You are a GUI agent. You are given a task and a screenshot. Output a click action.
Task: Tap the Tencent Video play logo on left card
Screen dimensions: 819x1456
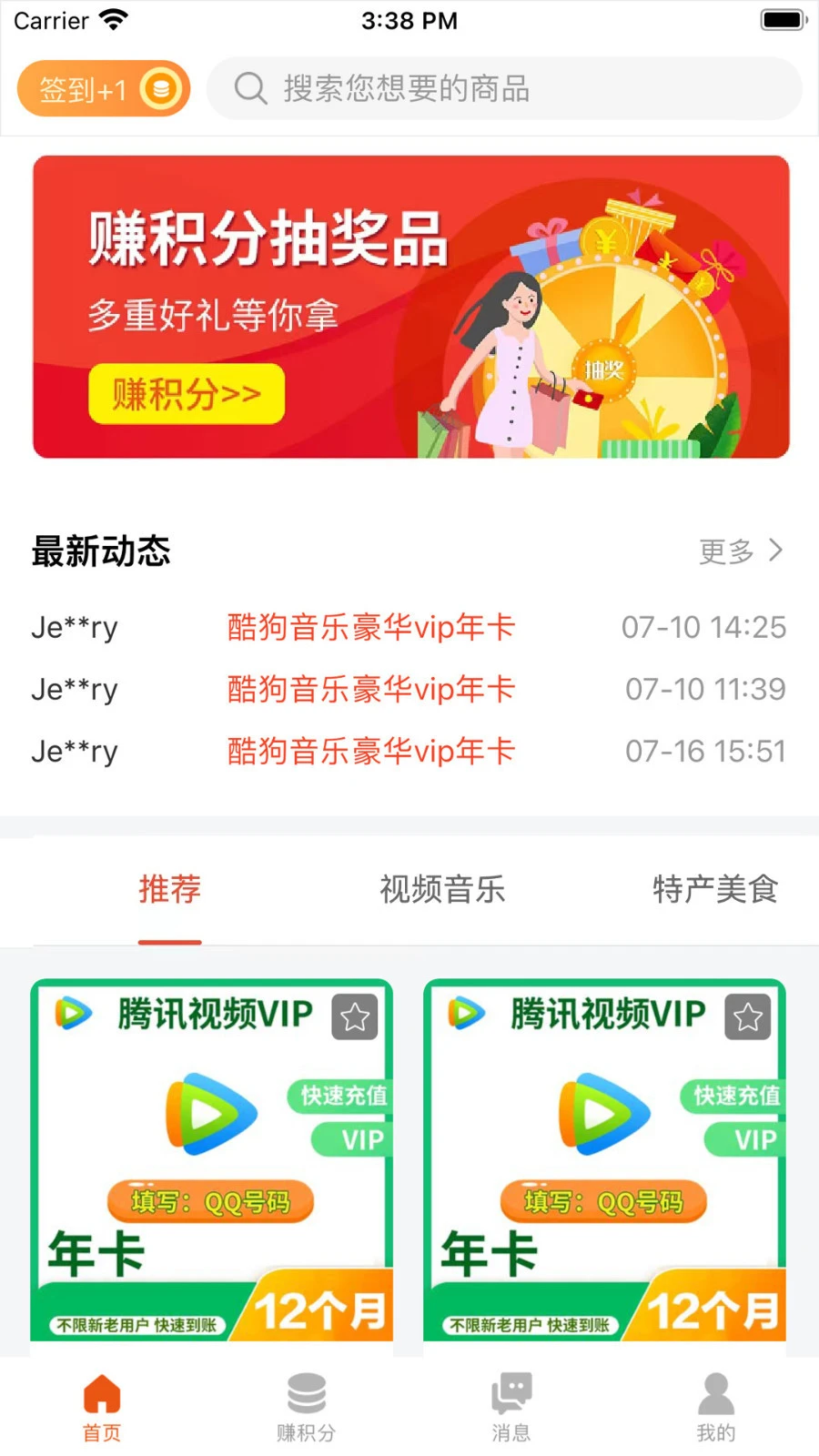pos(210,1112)
